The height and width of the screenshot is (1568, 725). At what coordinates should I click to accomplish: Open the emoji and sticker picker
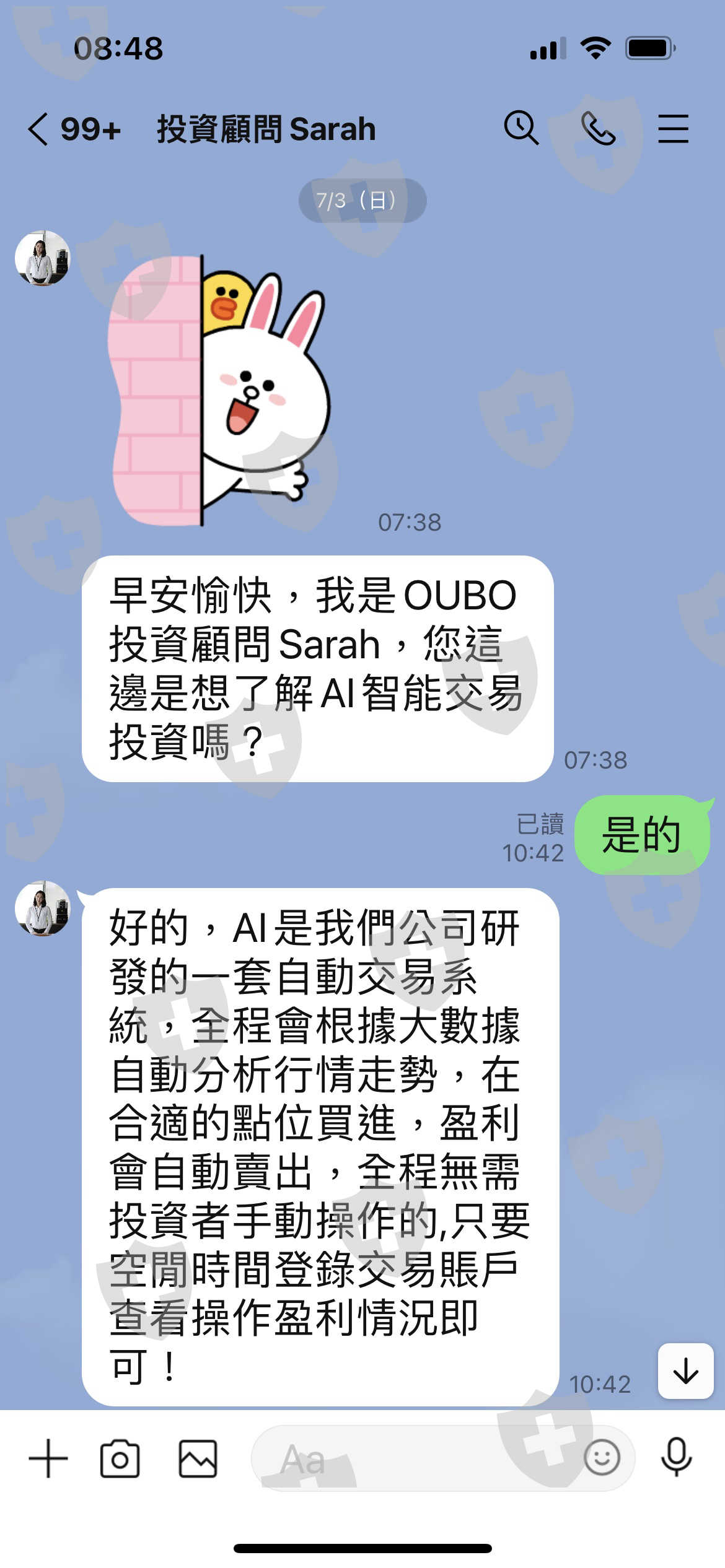click(602, 1458)
